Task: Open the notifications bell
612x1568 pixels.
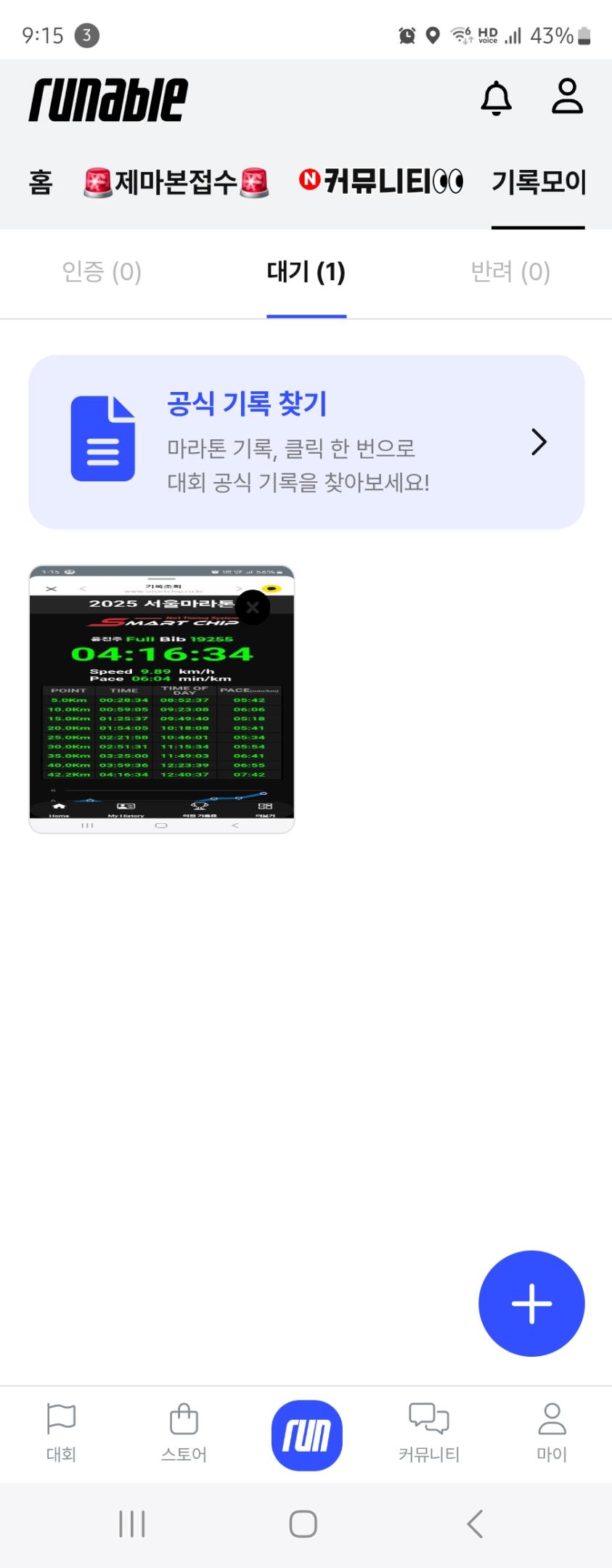Action: pos(496,98)
